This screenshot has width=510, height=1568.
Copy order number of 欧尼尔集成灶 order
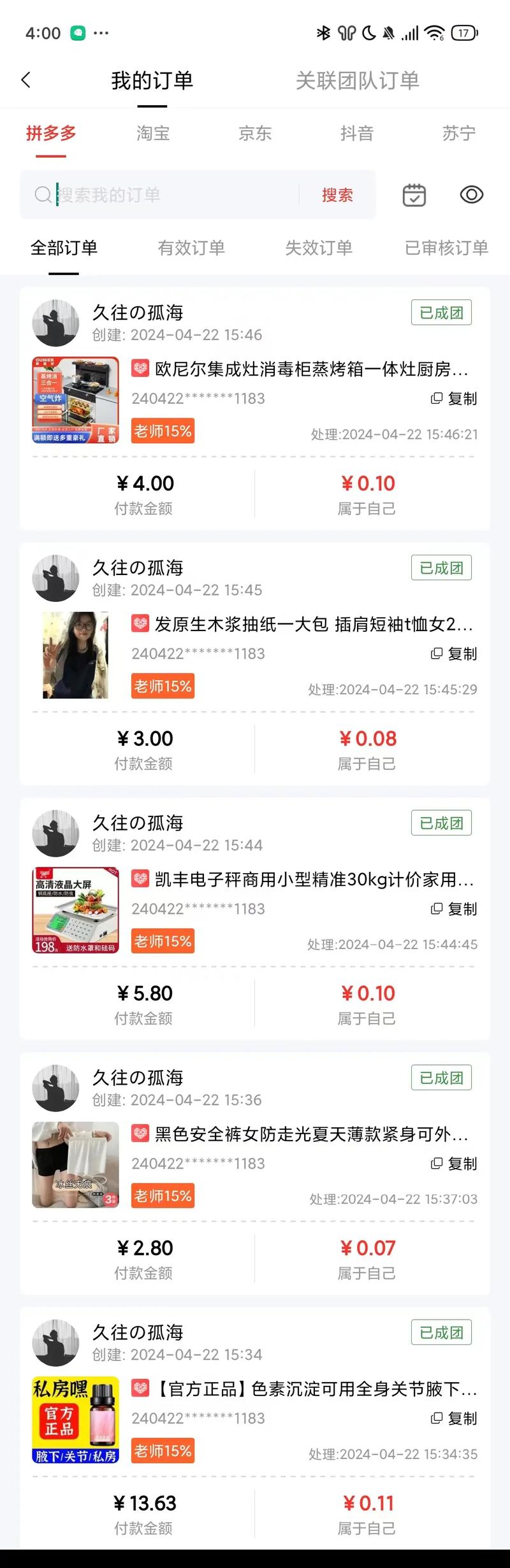(x=455, y=399)
